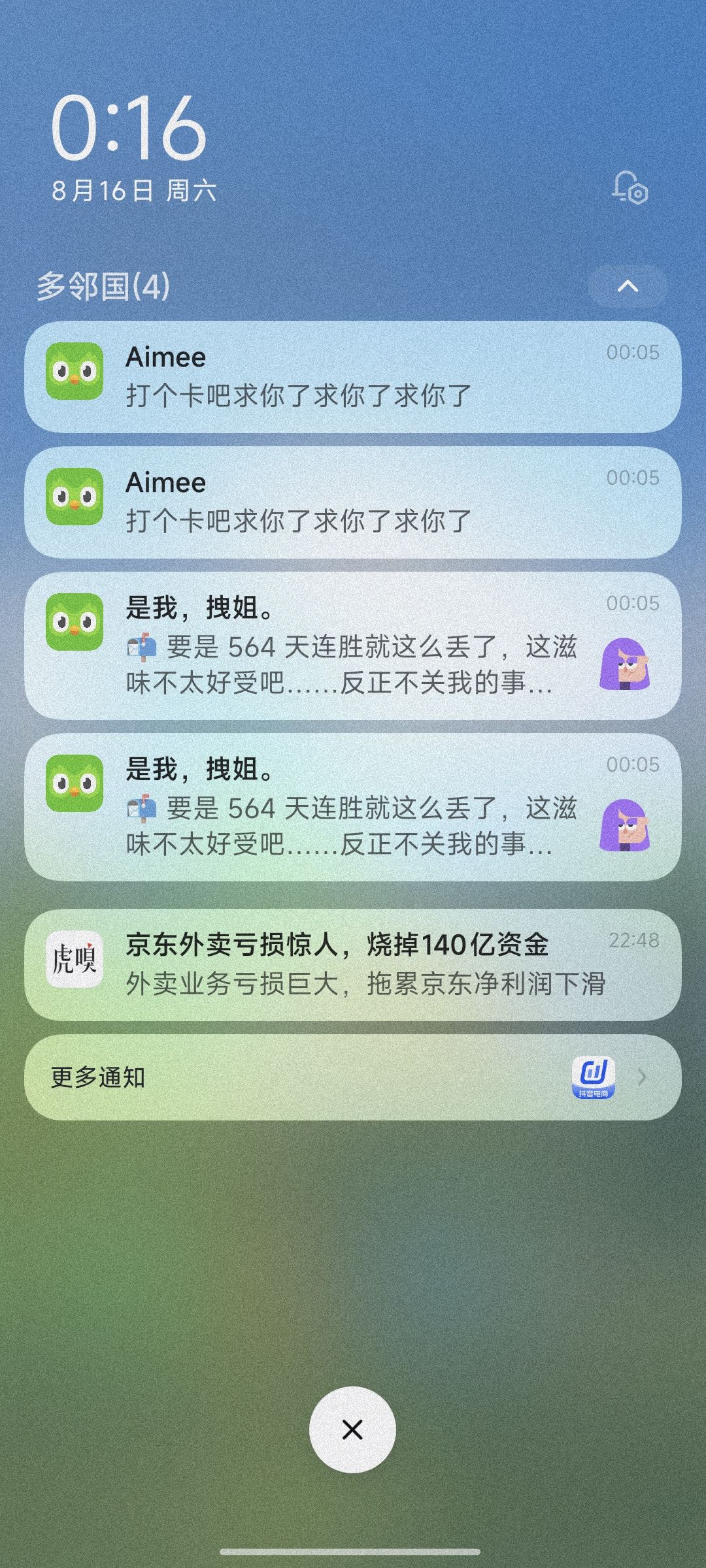
Task: Clear all notifications with the X button
Action: [x=352, y=1429]
